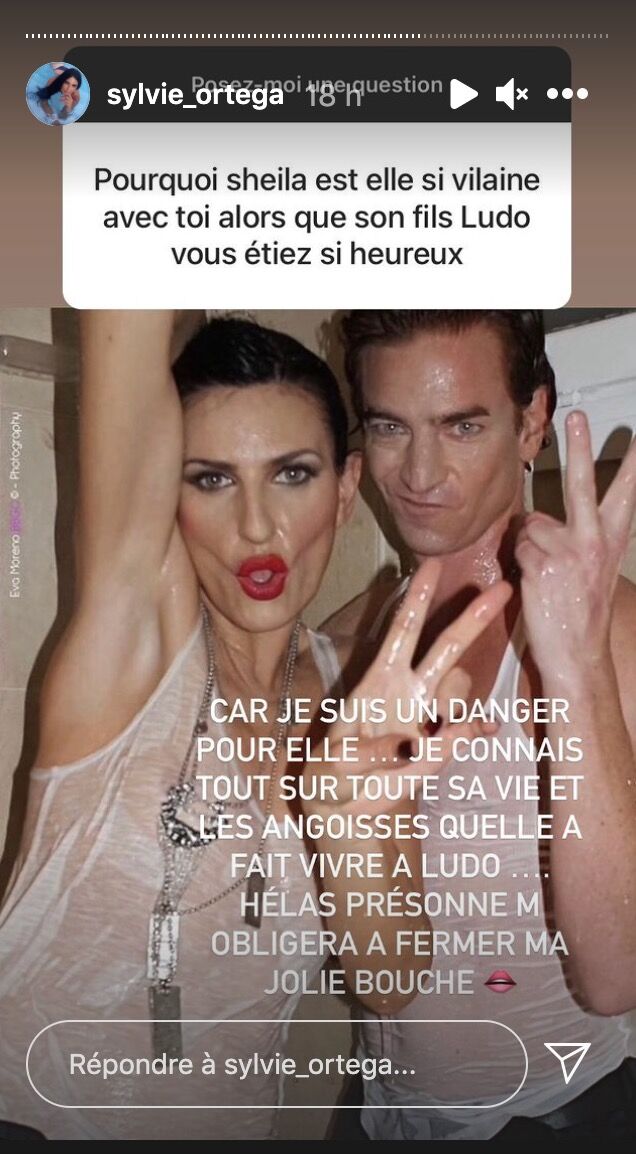Image resolution: width=636 pixels, height=1154 pixels.
Task: Resume story playback
Action: pyautogui.click(x=463, y=94)
